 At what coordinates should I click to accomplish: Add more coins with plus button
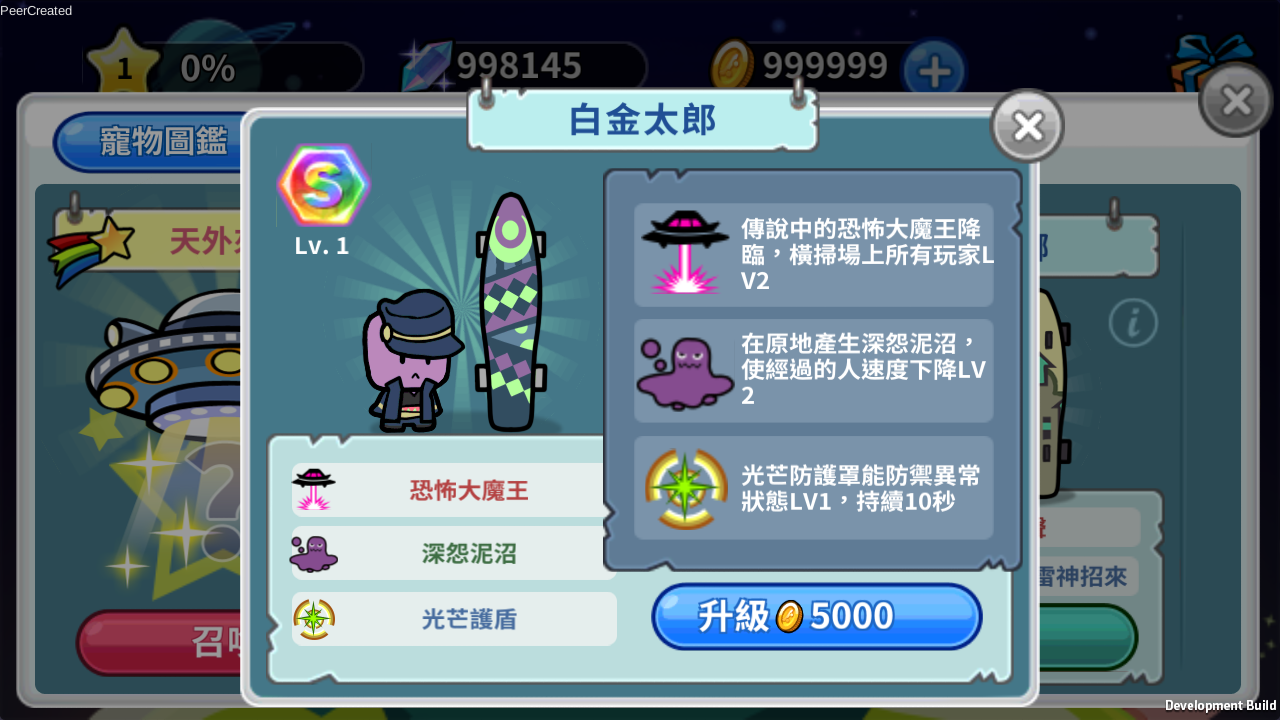[933, 70]
